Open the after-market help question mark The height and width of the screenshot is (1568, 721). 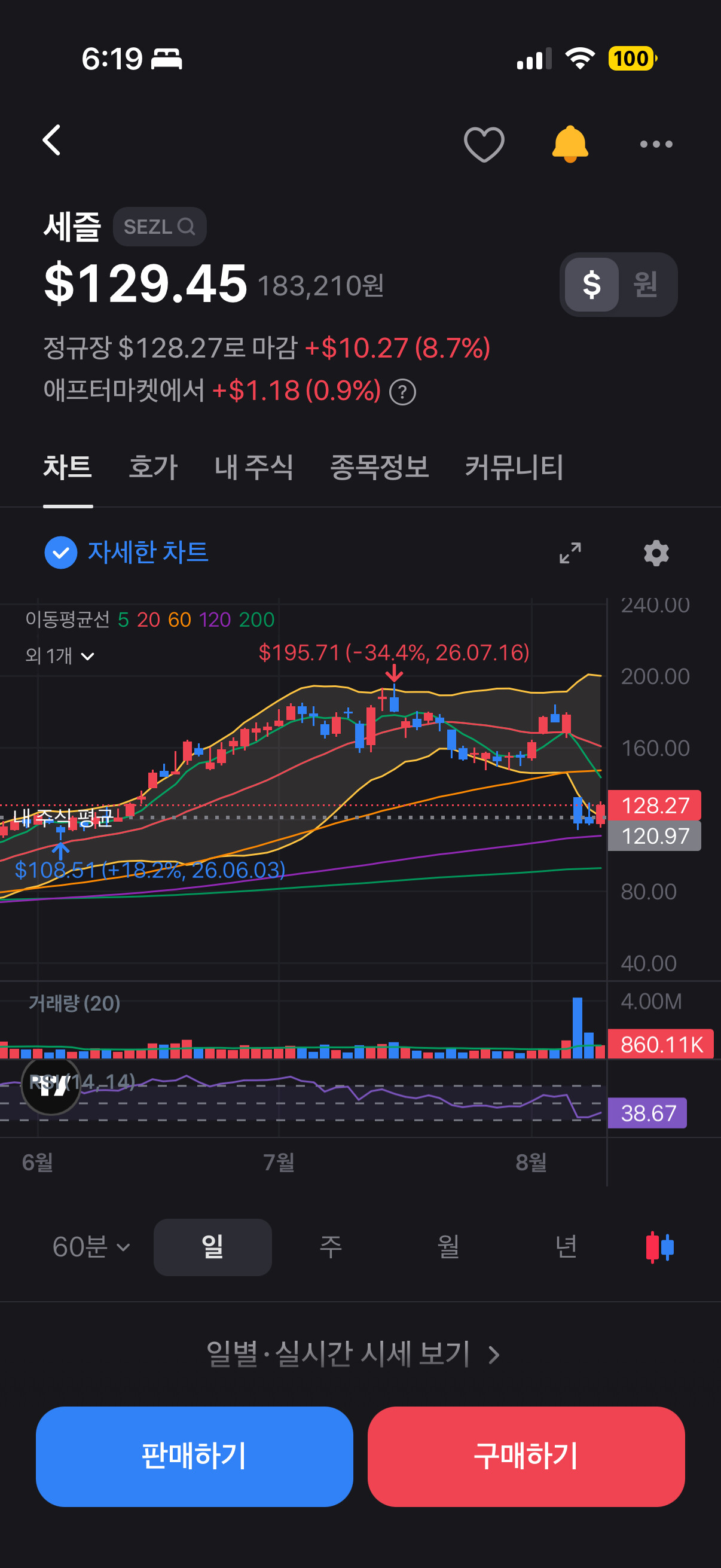click(x=402, y=391)
